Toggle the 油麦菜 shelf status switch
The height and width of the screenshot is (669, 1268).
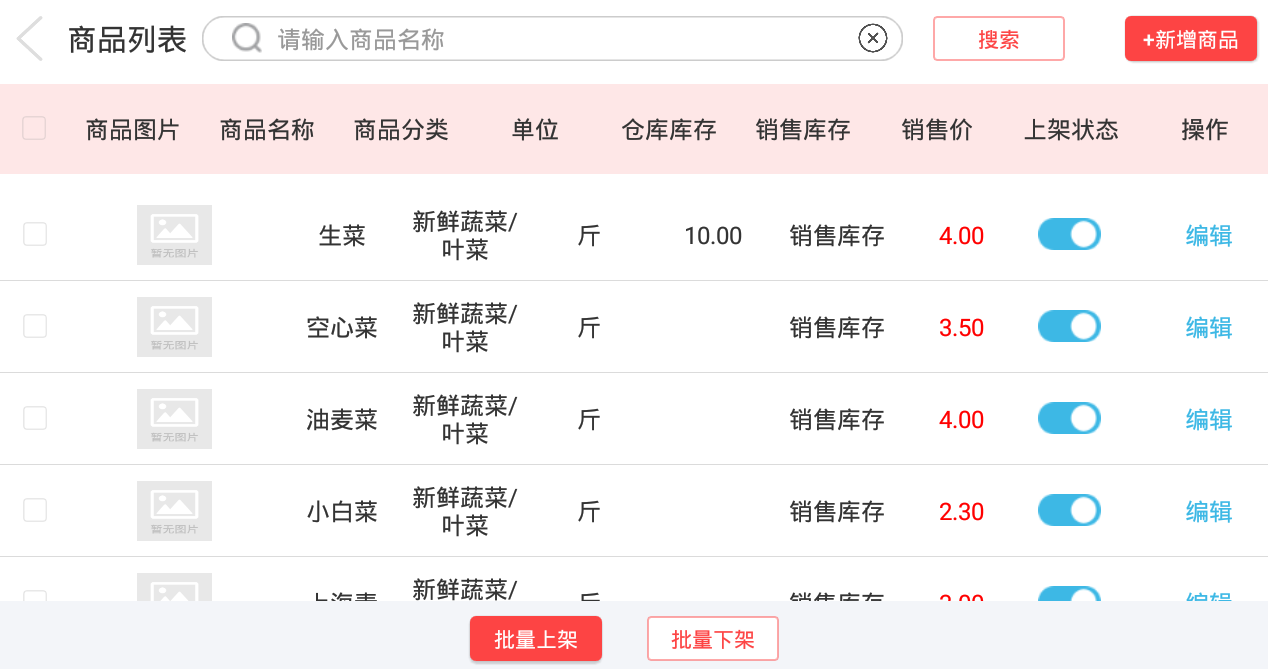1069,419
